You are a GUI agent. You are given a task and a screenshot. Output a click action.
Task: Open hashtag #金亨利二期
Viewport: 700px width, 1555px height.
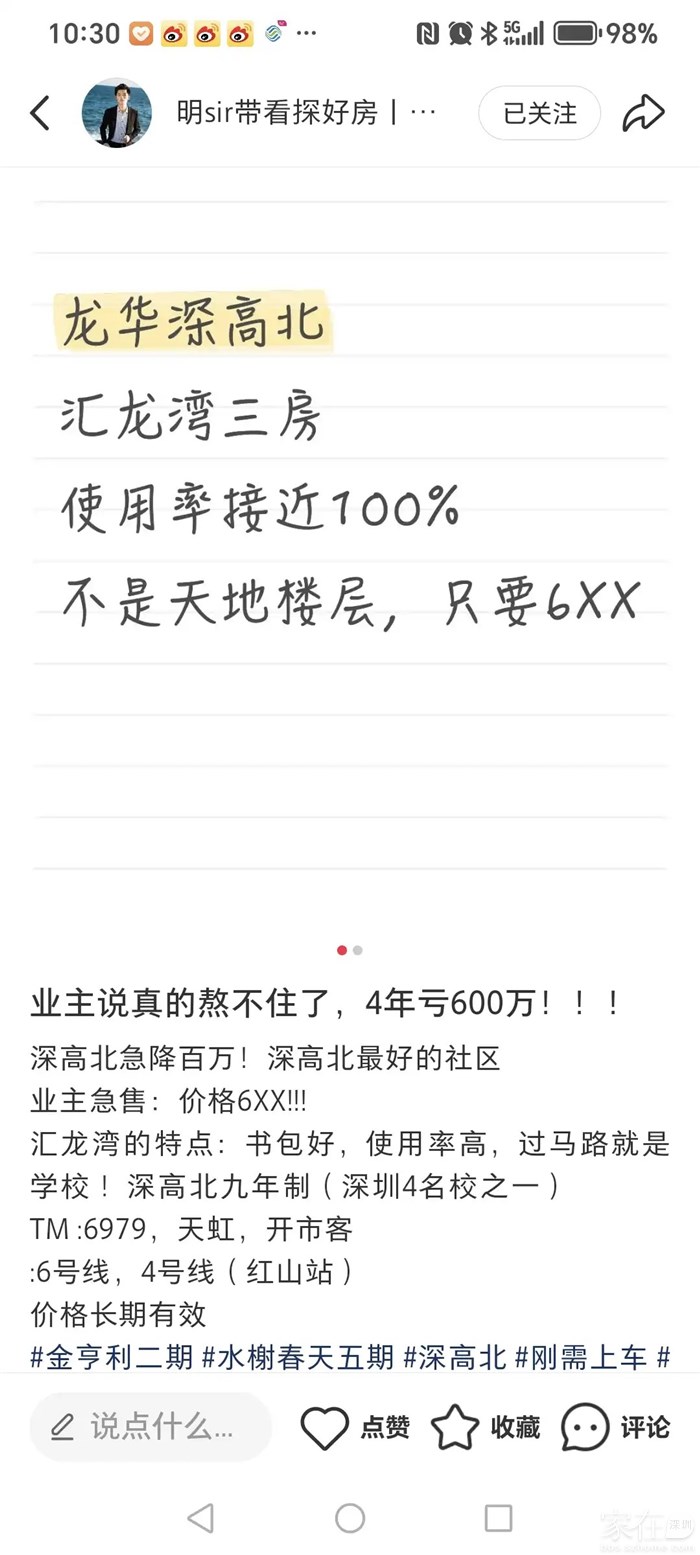click(112, 1357)
